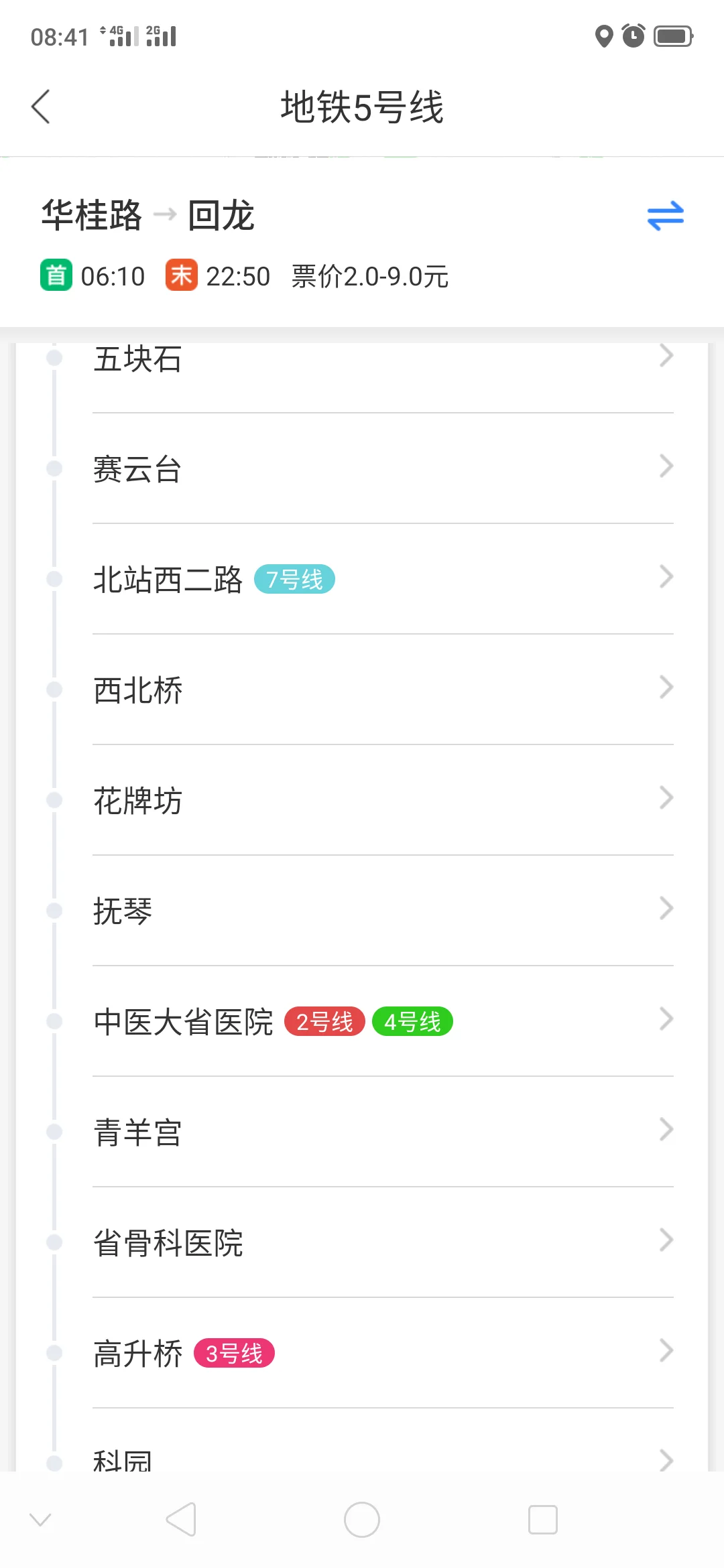Viewport: 724px width, 1568px height.
Task: Tap the direction swap icon next to 回龙
Action: pos(666,216)
